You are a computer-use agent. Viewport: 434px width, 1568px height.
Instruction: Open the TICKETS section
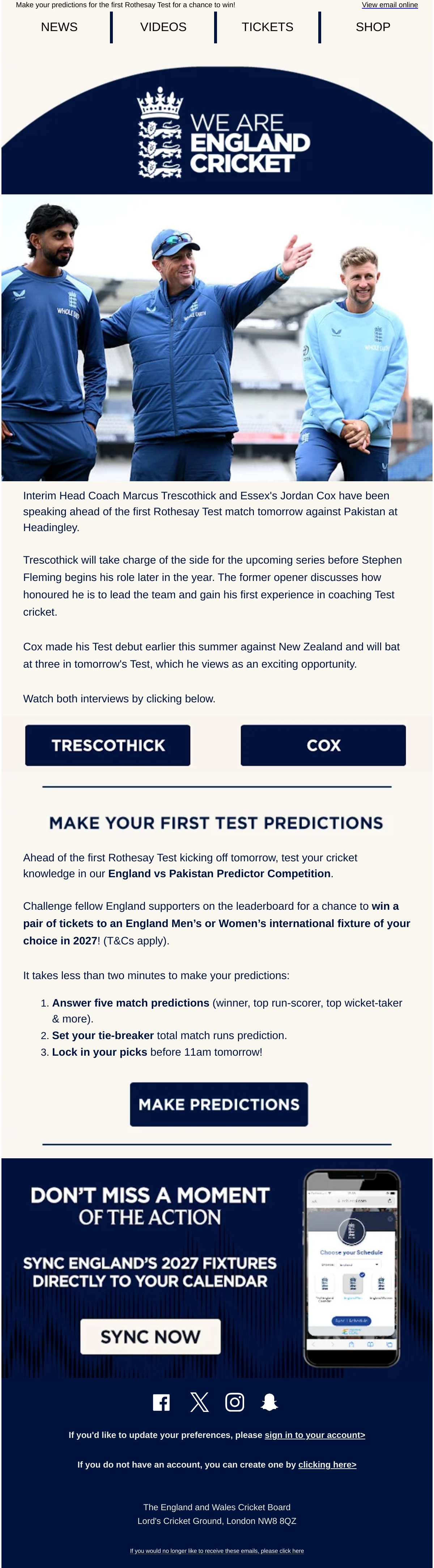click(268, 27)
